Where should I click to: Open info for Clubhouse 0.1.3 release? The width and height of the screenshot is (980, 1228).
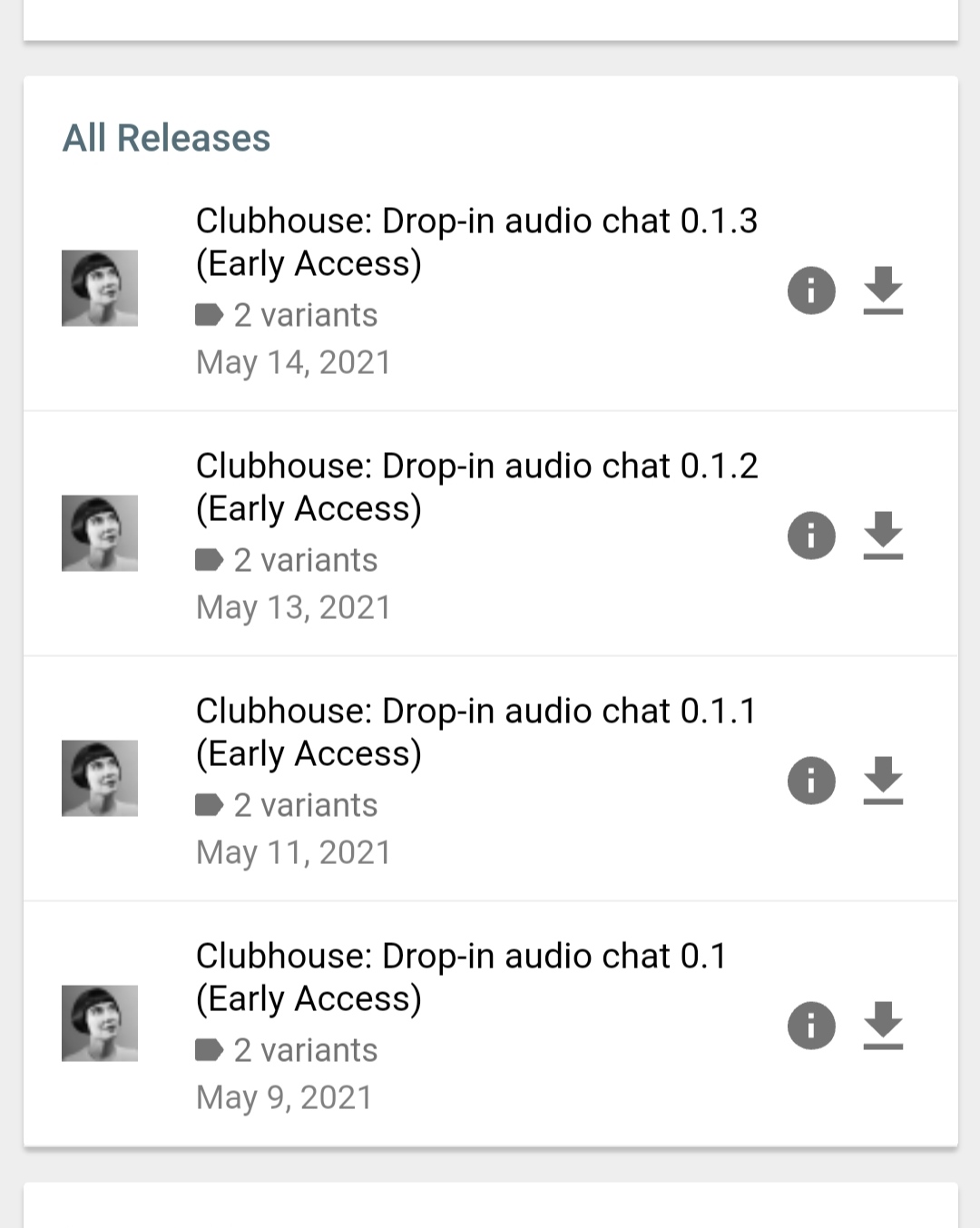click(x=811, y=290)
